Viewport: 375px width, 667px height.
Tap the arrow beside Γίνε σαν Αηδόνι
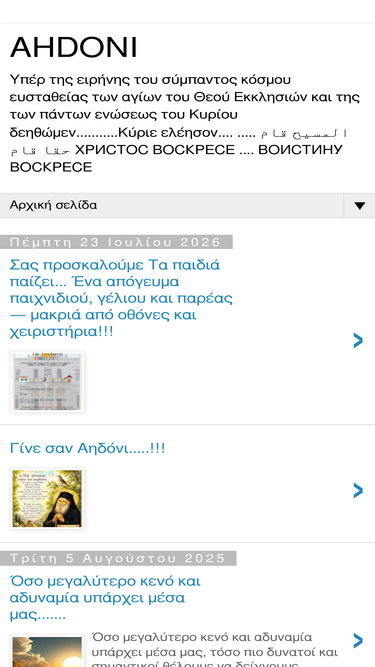pyautogui.click(x=358, y=490)
